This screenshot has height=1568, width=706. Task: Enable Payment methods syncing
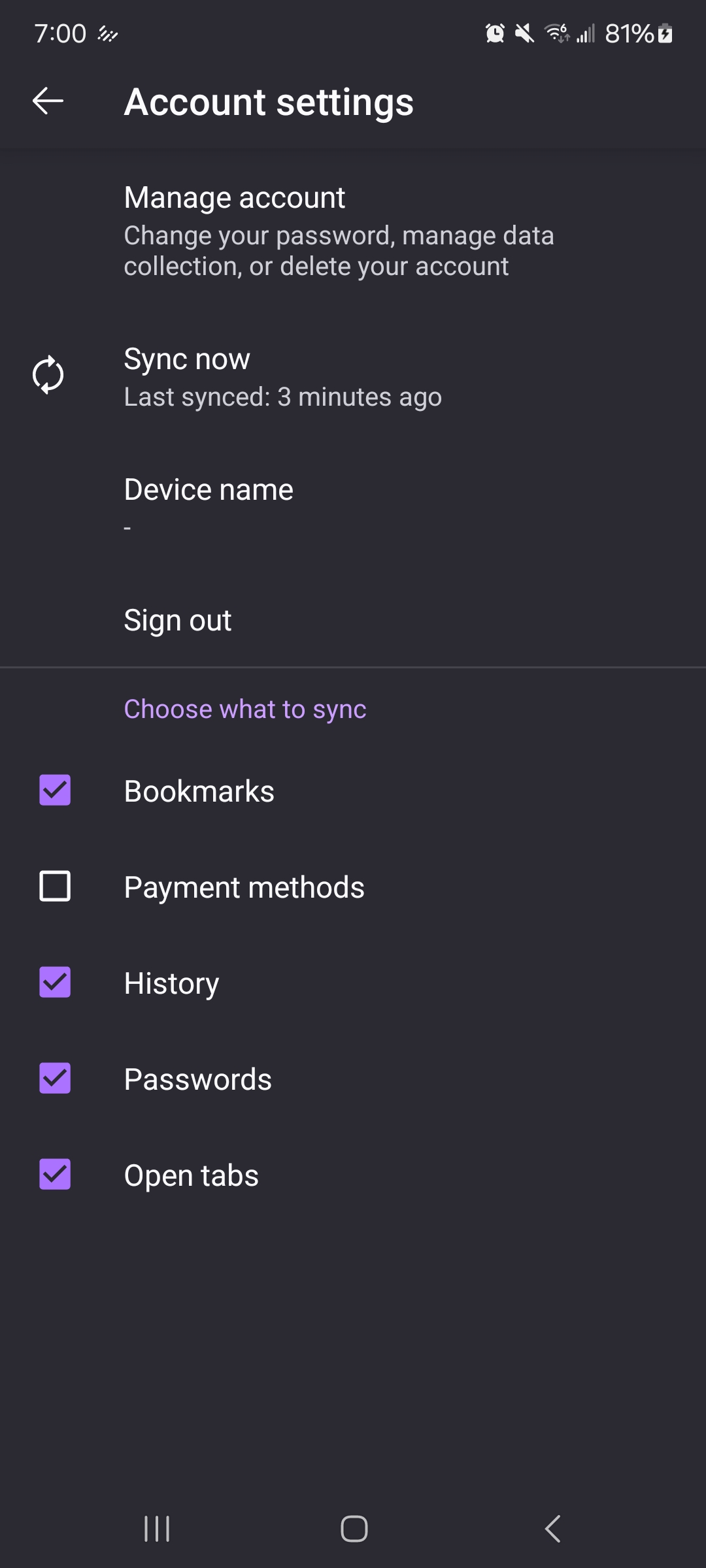pyautogui.click(x=55, y=887)
